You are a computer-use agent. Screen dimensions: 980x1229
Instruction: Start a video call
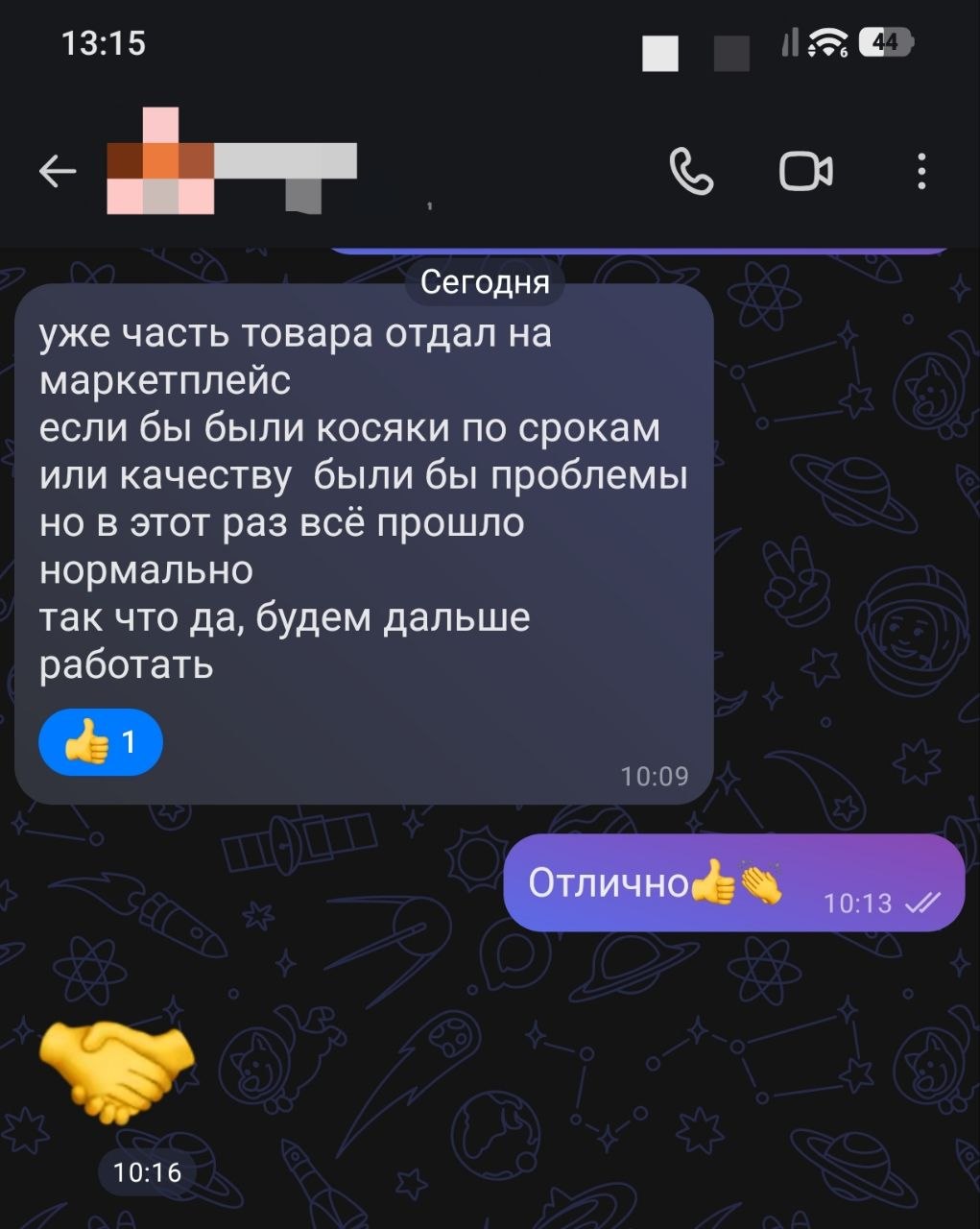pyautogui.click(x=805, y=172)
